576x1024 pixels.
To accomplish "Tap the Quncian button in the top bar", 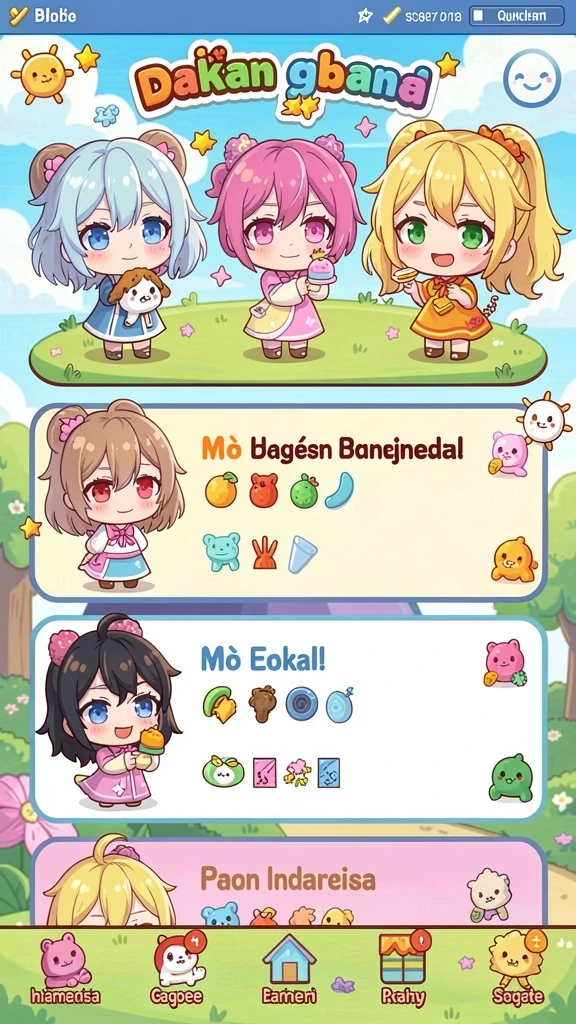I will (x=517, y=16).
